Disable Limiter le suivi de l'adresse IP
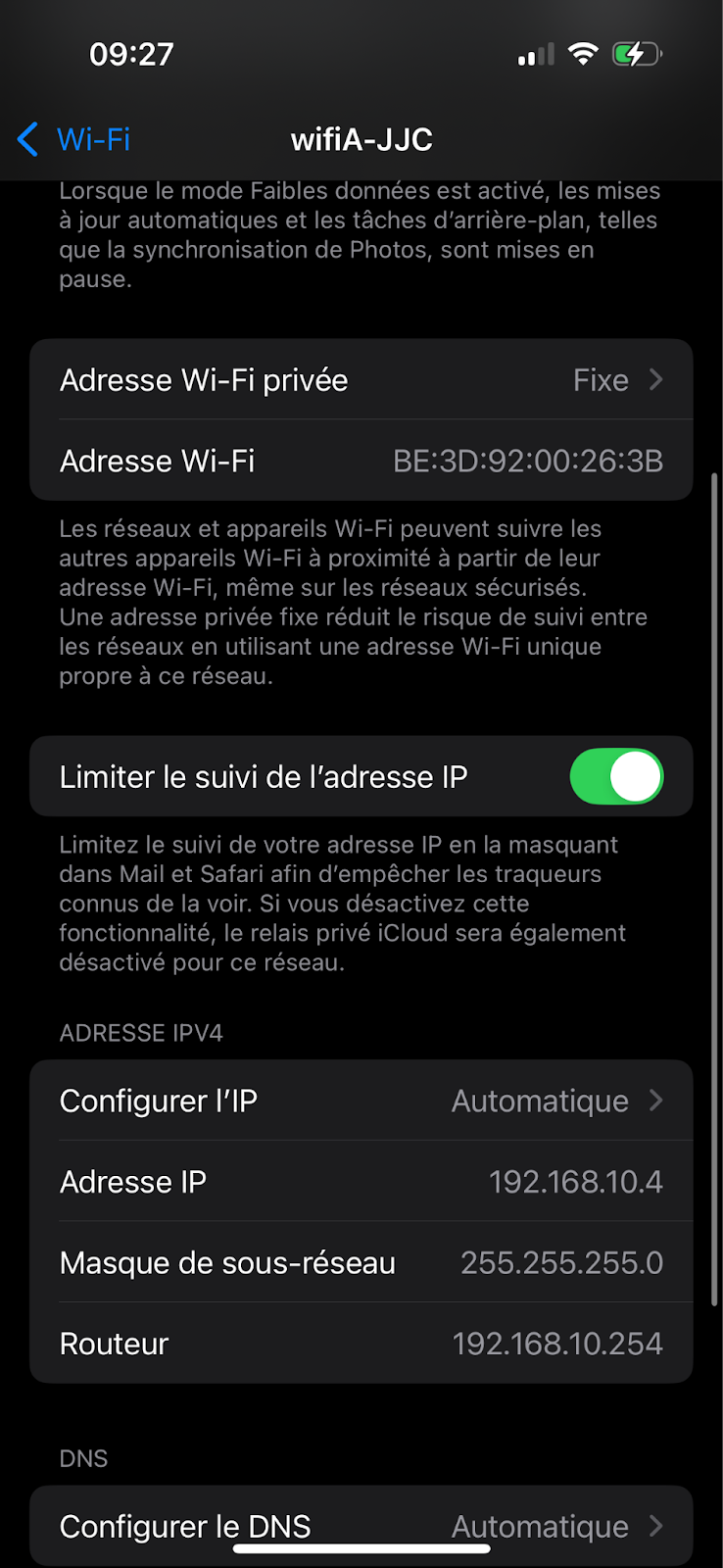 [616, 776]
